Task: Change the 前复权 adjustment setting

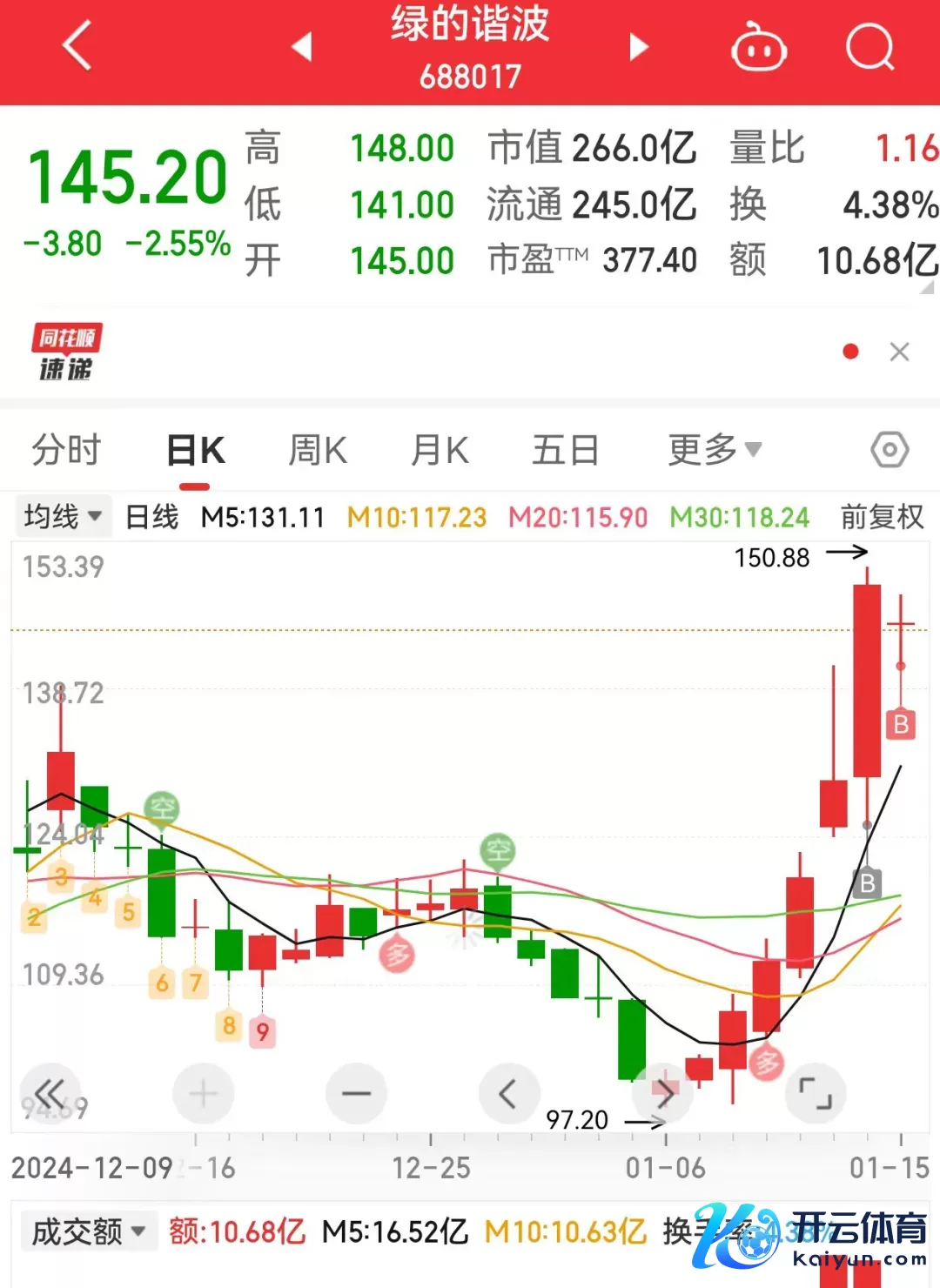Action: point(881,517)
